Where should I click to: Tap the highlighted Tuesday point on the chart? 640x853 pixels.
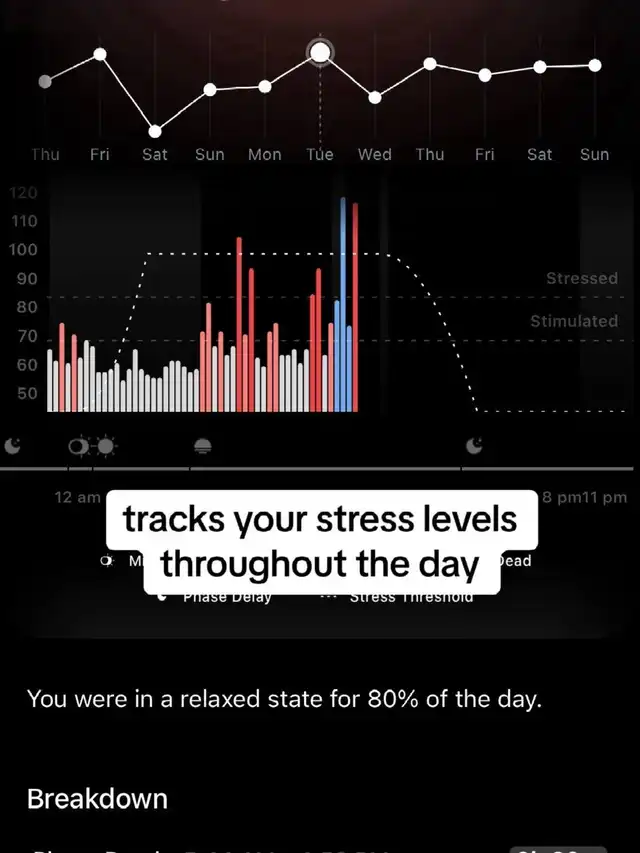pyautogui.click(x=320, y=52)
